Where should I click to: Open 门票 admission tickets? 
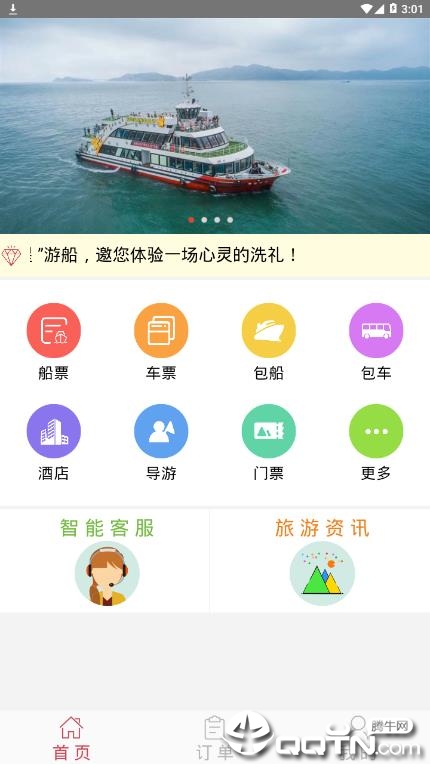pyautogui.click(x=268, y=442)
